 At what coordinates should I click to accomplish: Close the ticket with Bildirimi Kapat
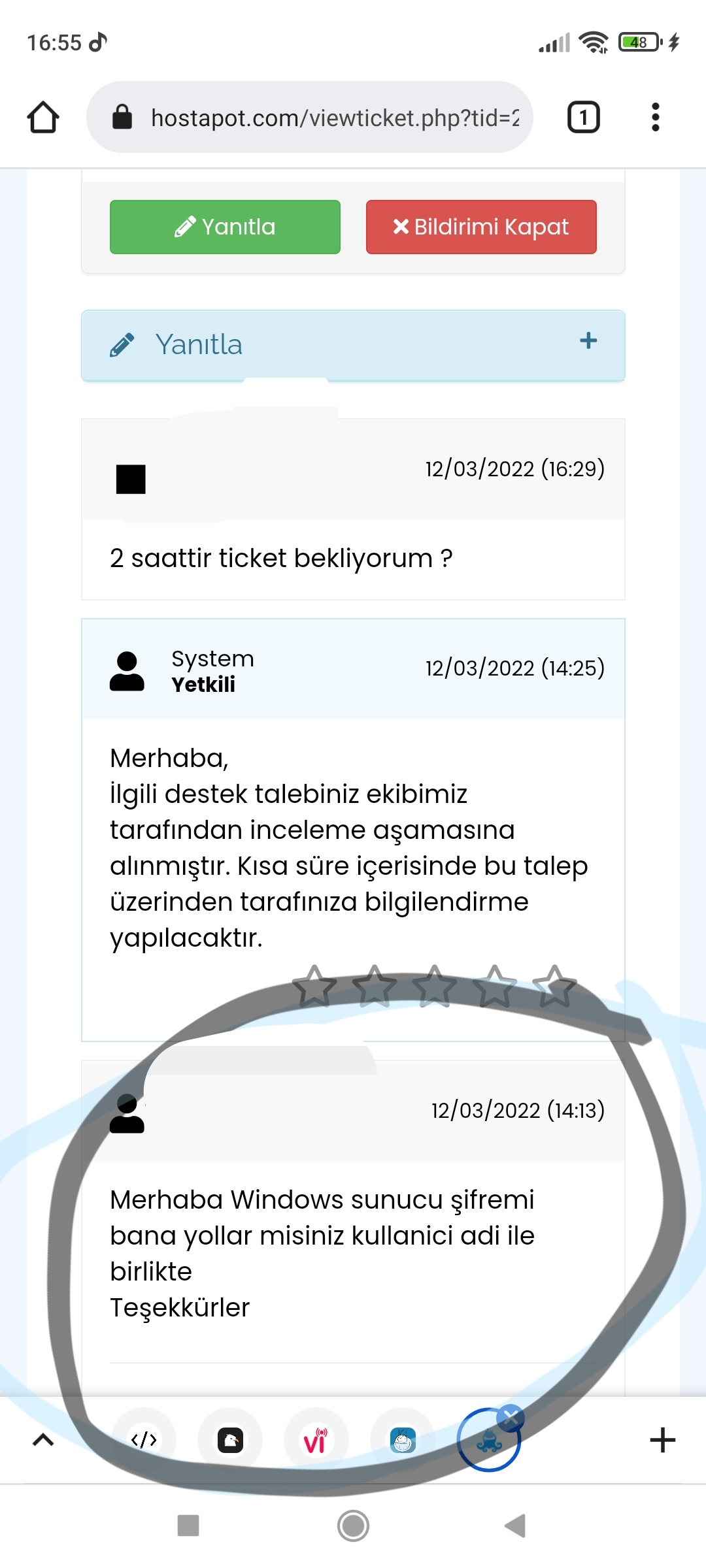pos(481,227)
